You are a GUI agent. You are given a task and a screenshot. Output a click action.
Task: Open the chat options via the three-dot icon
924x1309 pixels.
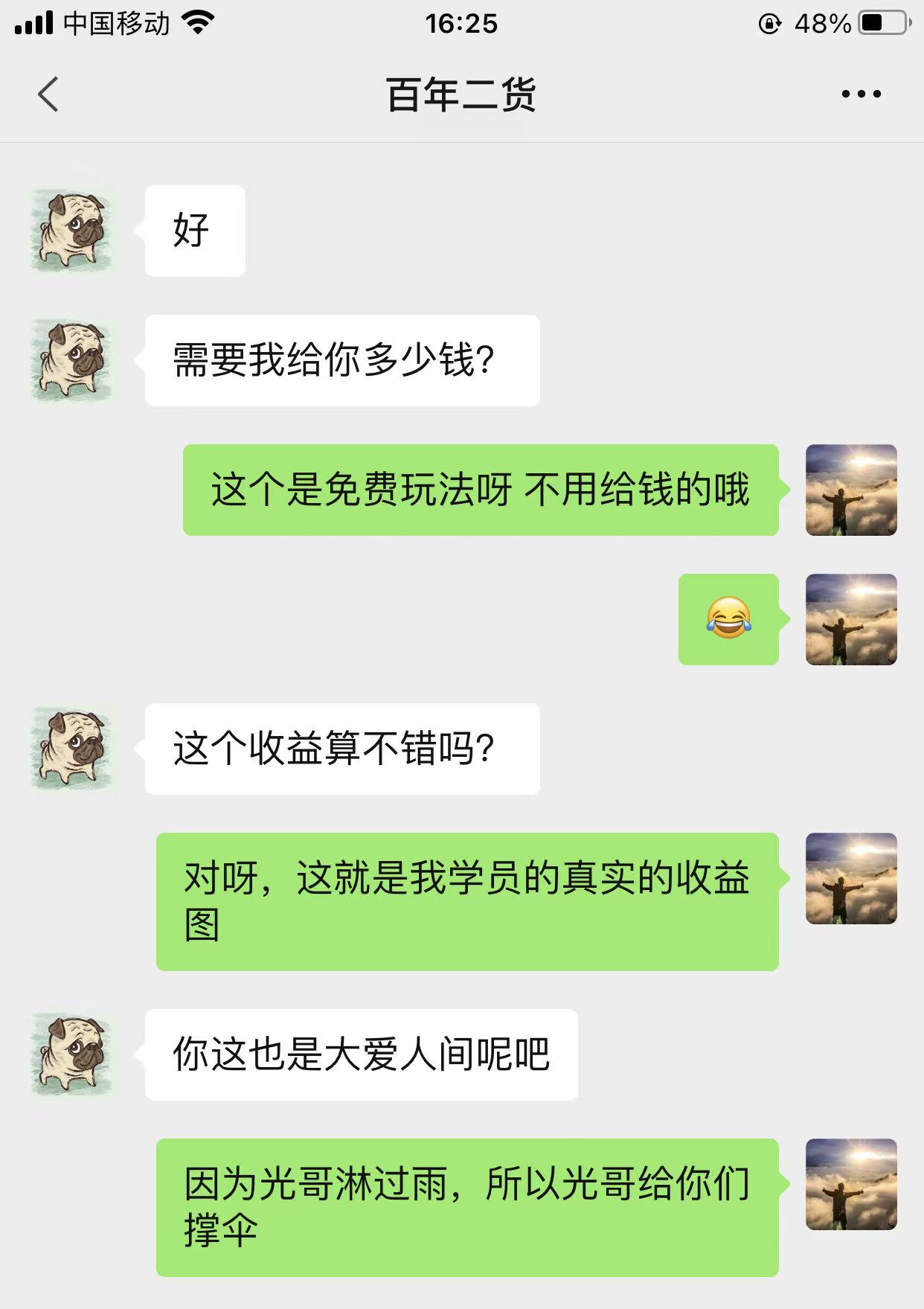click(861, 93)
